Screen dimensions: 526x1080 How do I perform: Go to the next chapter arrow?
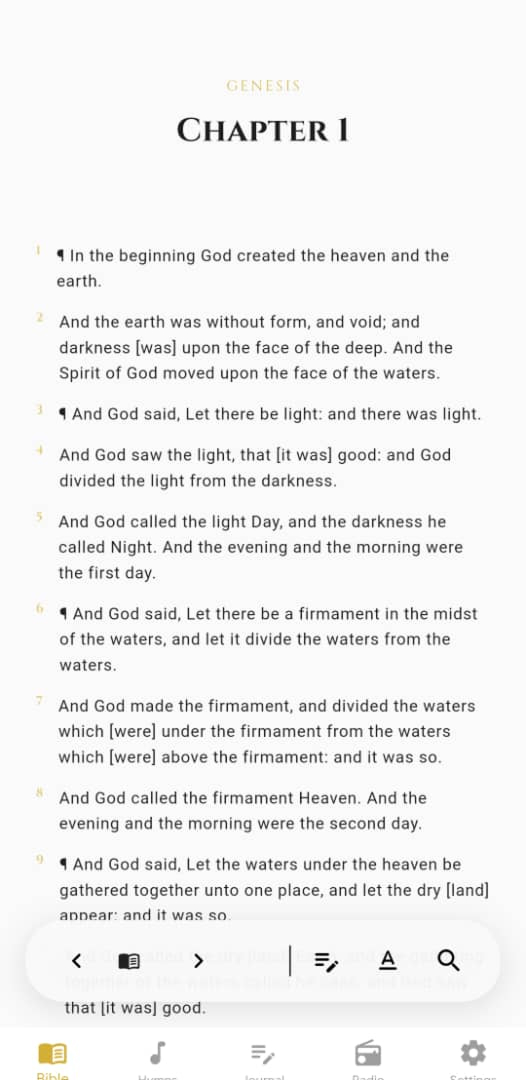pyautogui.click(x=198, y=960)
